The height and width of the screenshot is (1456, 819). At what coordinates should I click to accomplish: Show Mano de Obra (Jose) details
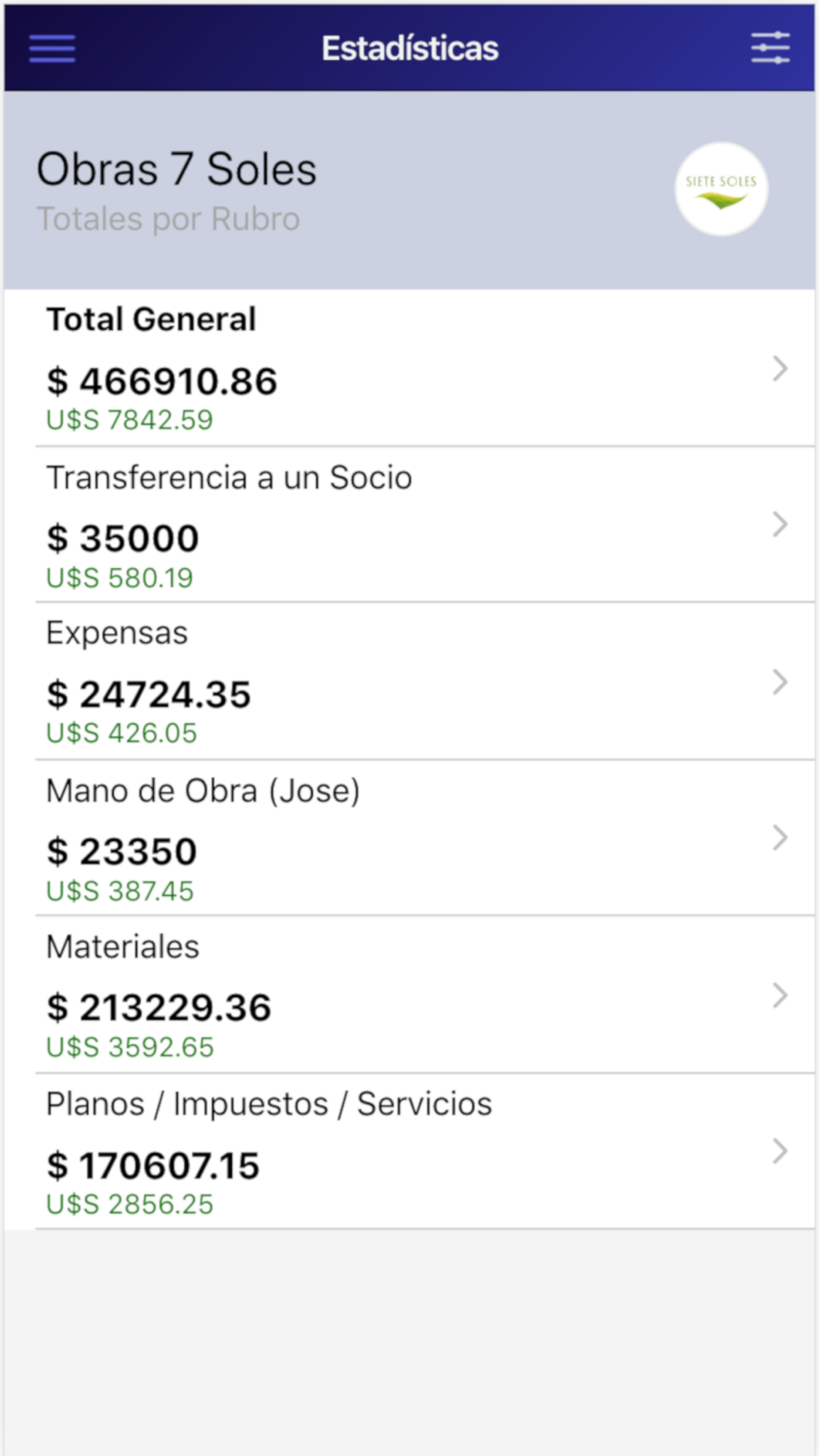pyautogui.click(x=409, y=838)
